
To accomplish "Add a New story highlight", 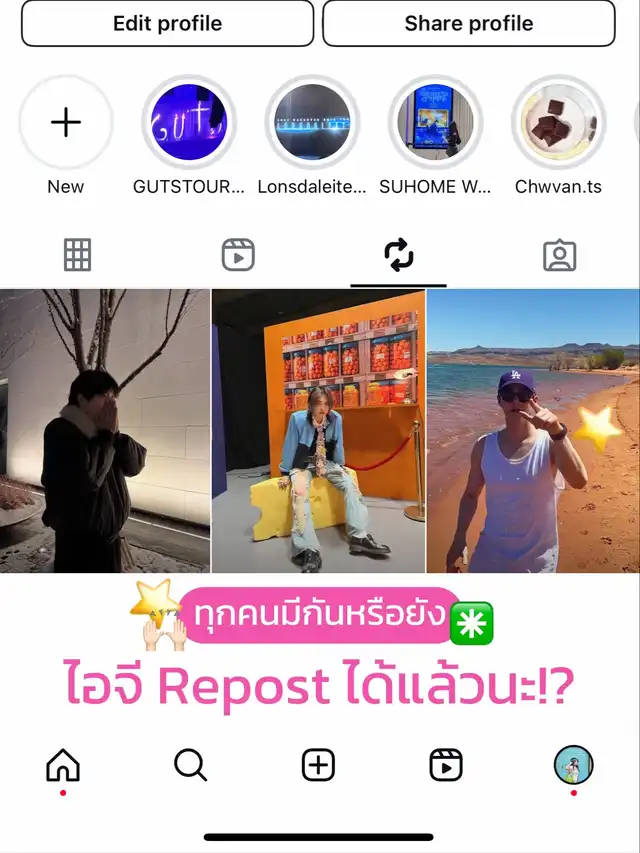I will point(66,123).
